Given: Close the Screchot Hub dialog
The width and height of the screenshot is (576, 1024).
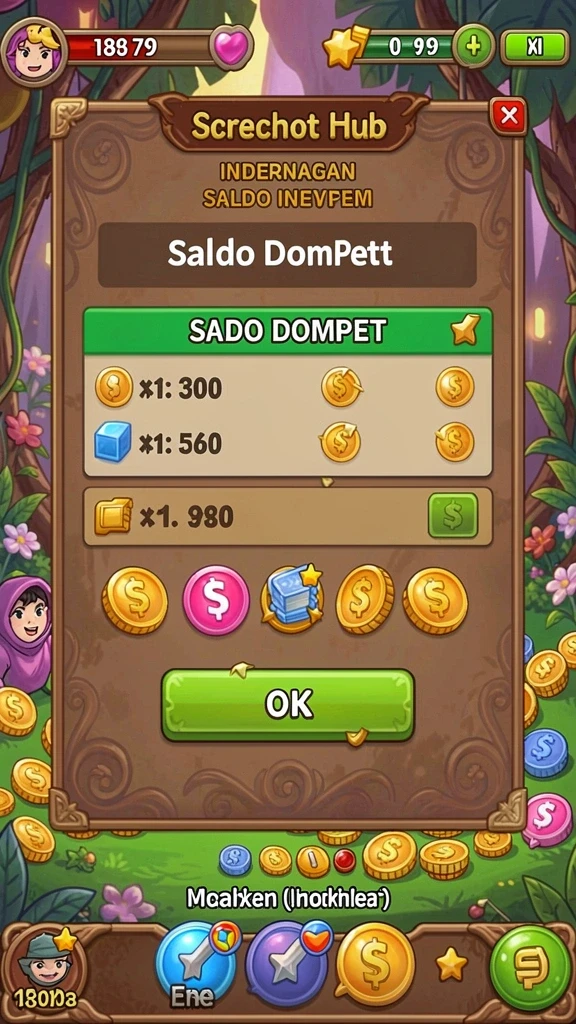Looking at the screenshot, I should click(x=508, y=117).
